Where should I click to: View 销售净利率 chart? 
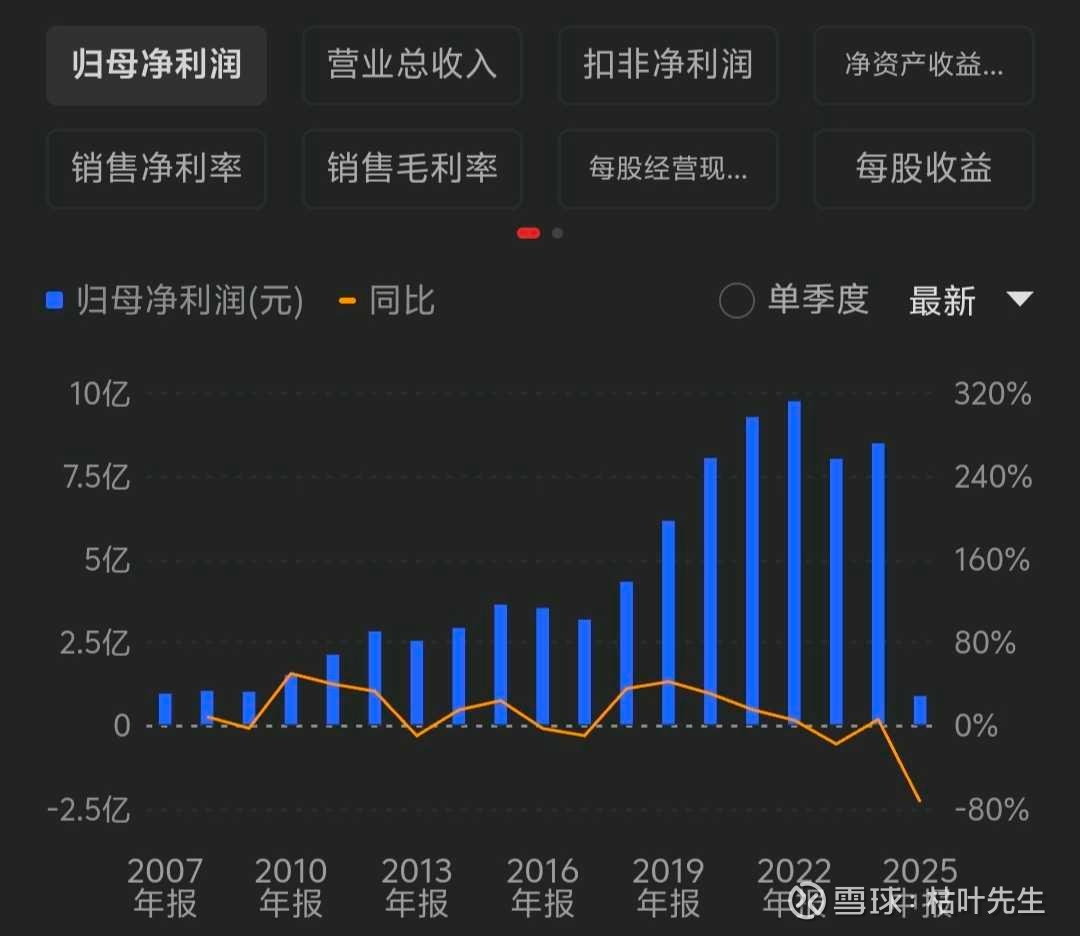point(156,169)
